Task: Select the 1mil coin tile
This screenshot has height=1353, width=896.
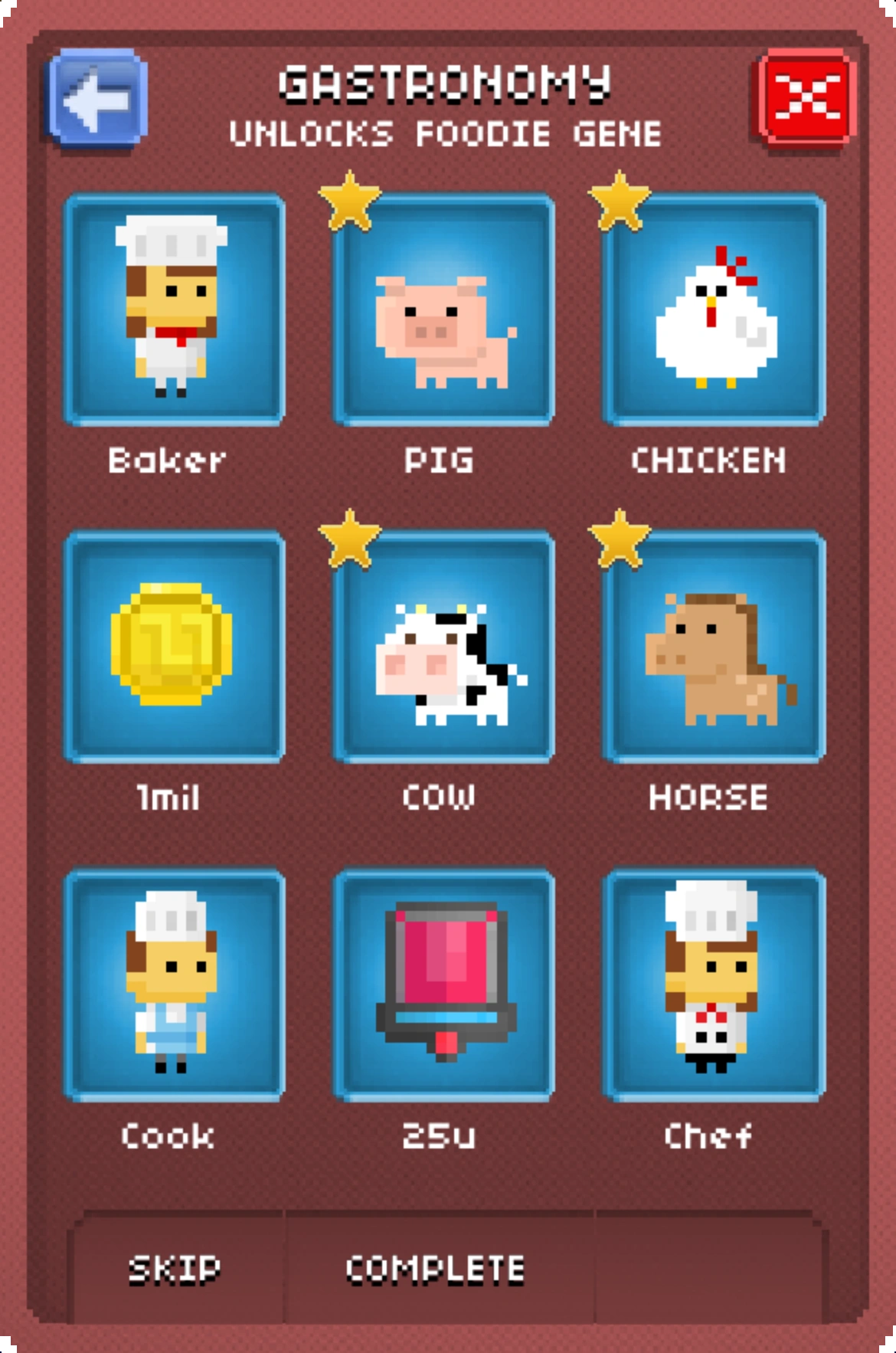Action: point(175,647)
